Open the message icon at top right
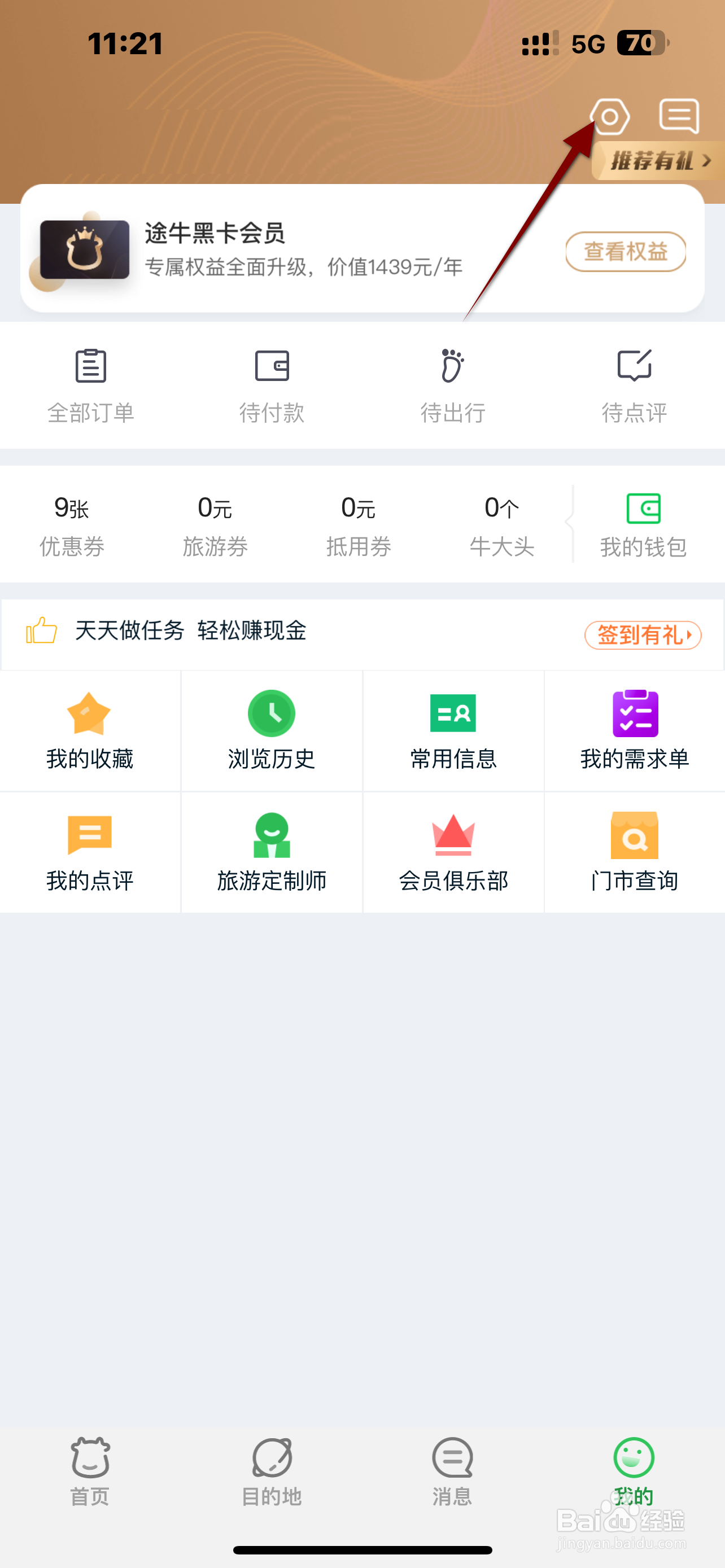The width and height of the screenshot is (725, 1568). pos(679,116)
